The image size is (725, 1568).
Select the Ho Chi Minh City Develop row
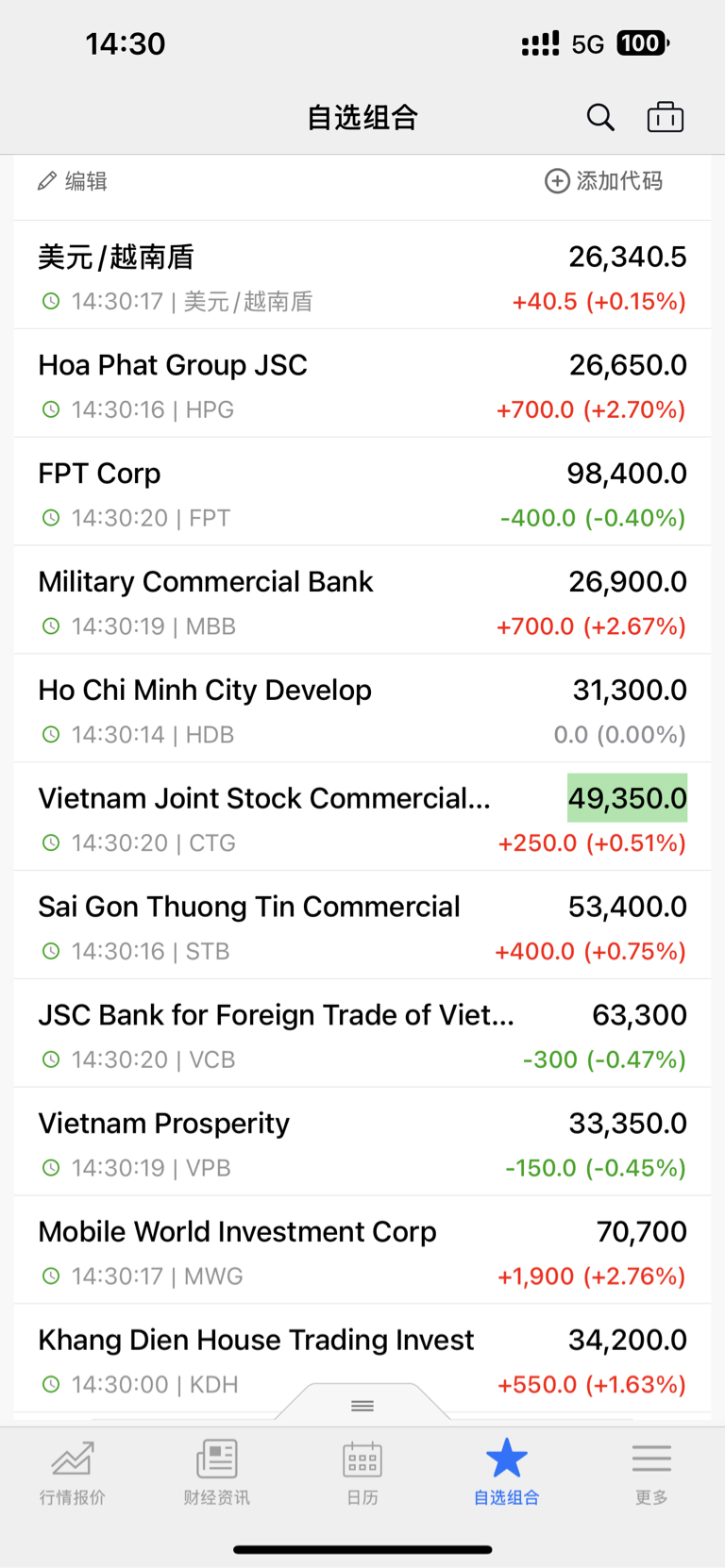pos(362,709)
